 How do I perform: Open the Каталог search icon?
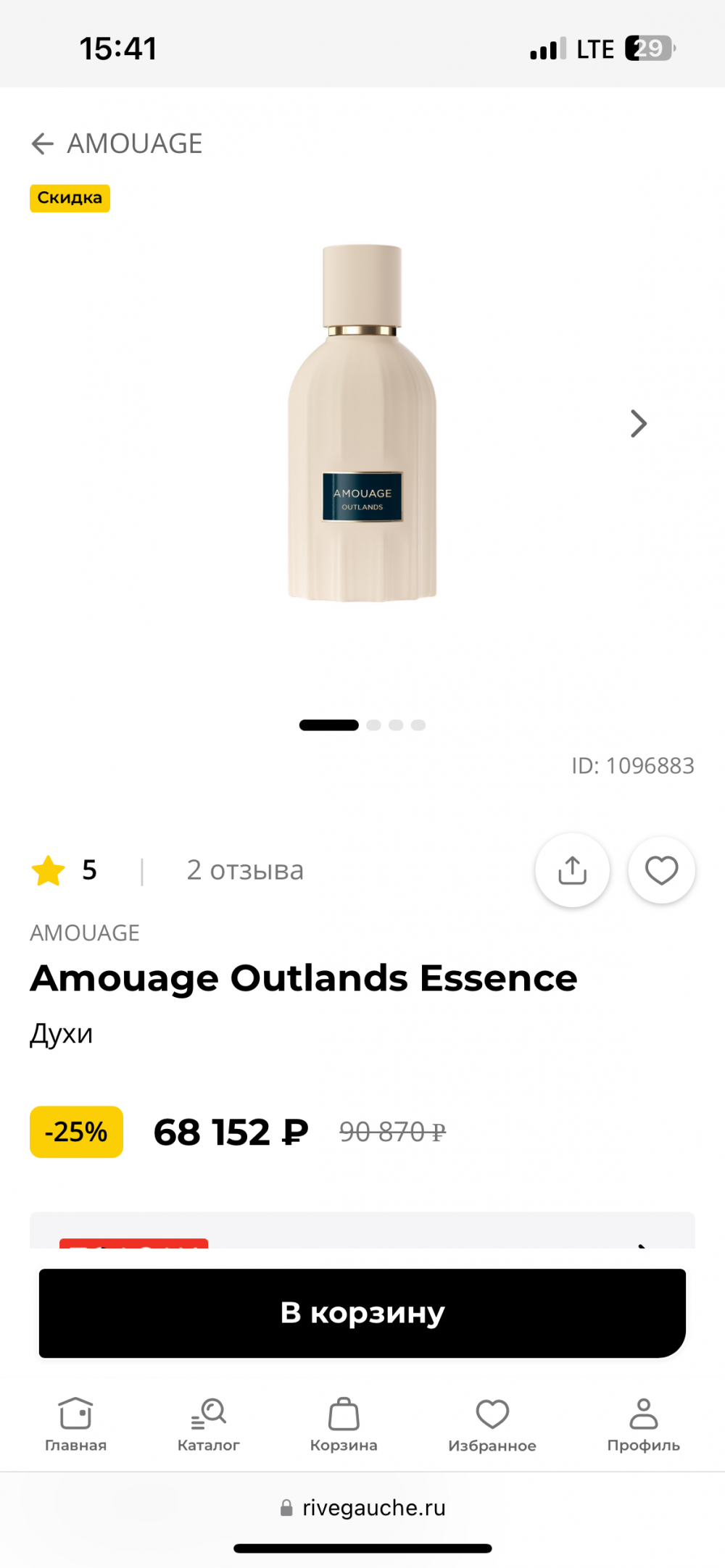click(210, 1413)
